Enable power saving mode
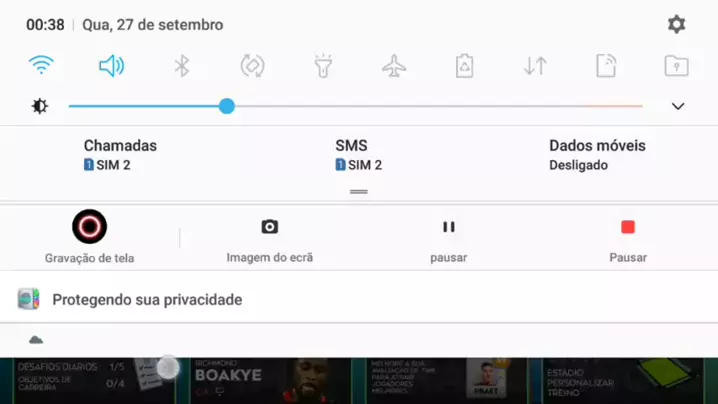Screen dimensions: 718x404 pyautogui.click(x=464, y=66)
